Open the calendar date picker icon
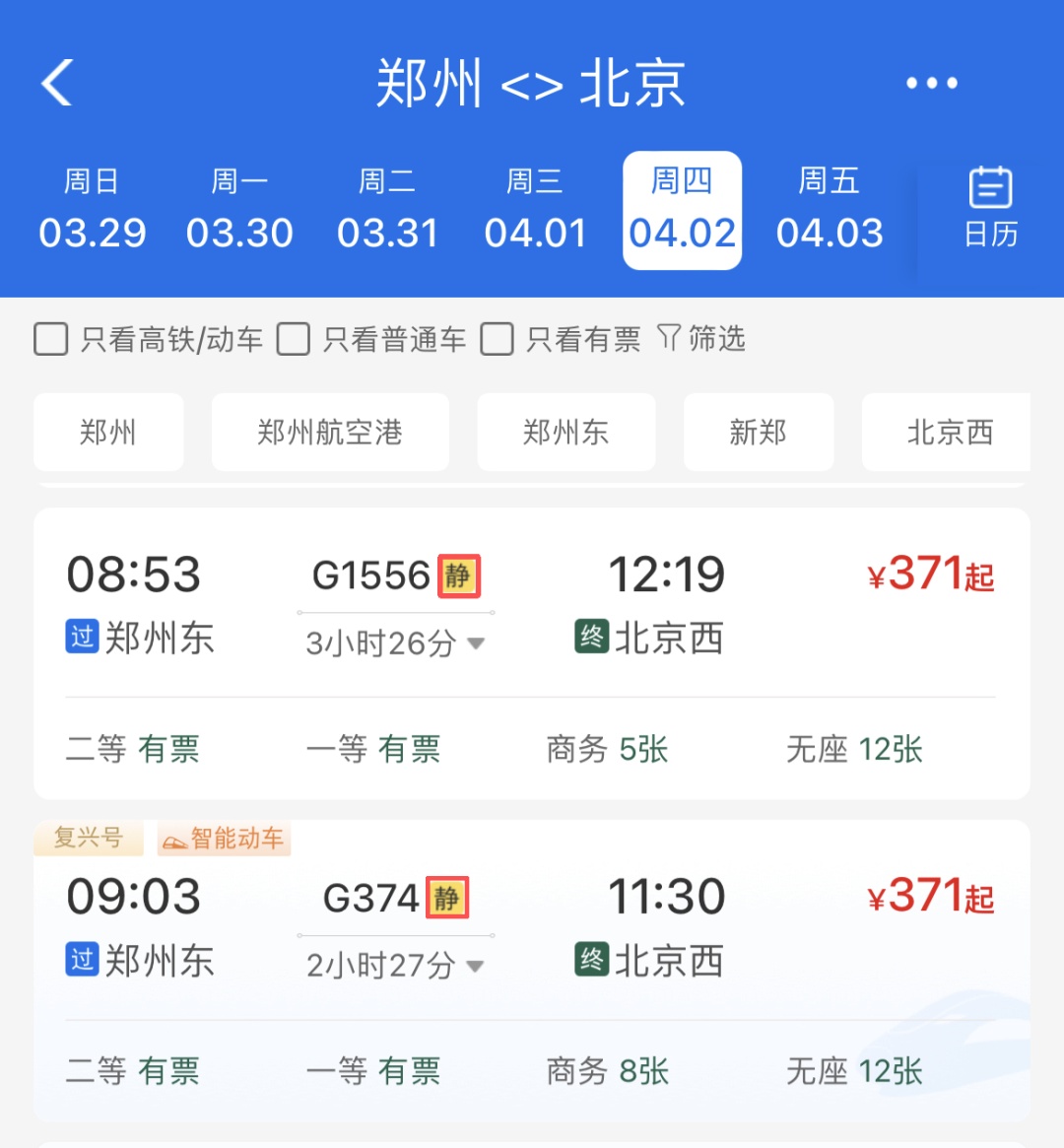This screenshot has height=1148, width=1064. (x=989, y=208)
